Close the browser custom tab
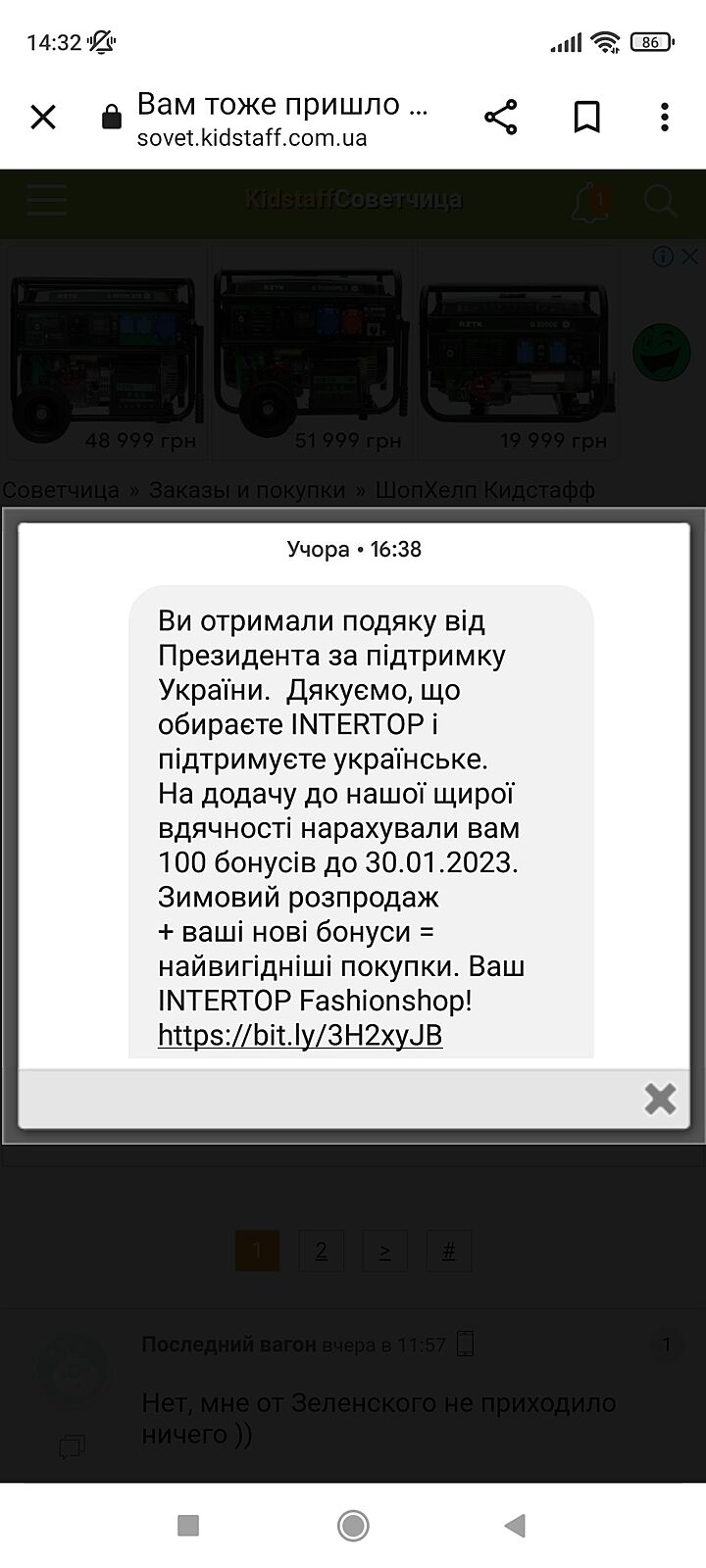 [x=43, y=118]
